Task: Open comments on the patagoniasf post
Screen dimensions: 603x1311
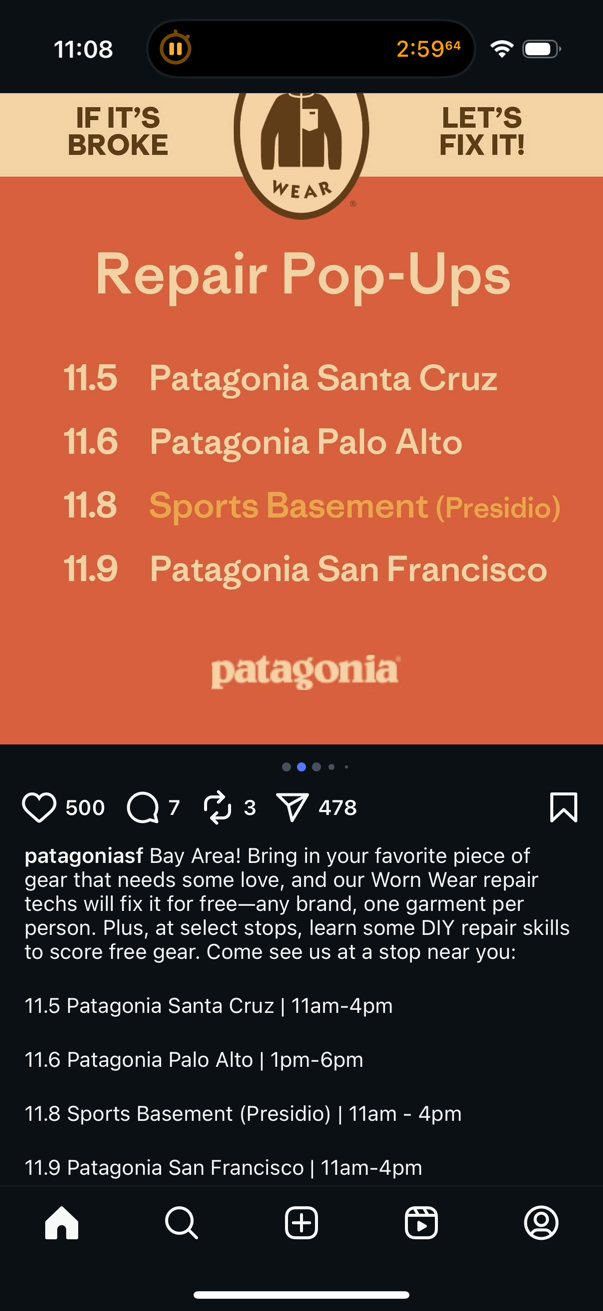Action: point(143,807)
